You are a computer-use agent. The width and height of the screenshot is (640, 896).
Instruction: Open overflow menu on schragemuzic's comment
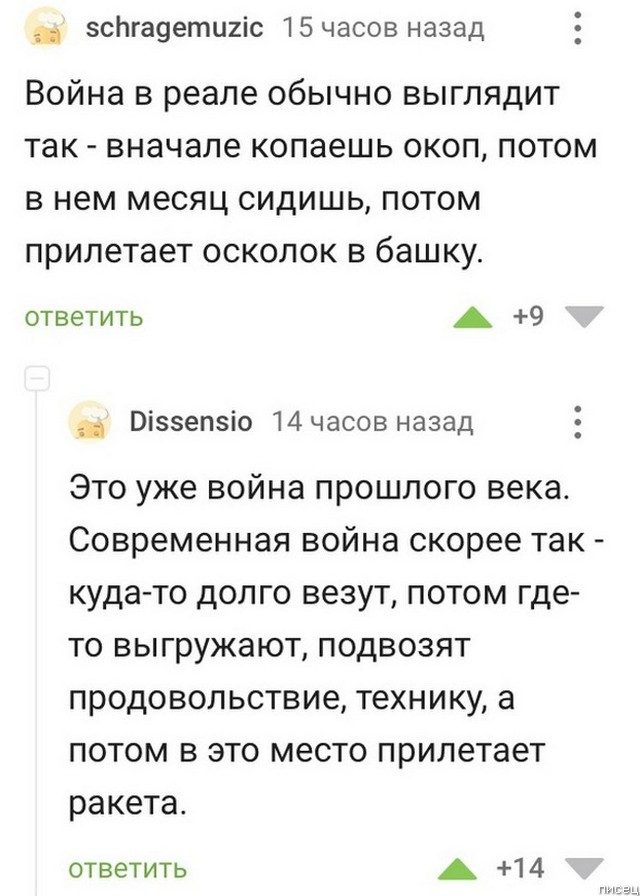coord(579,28)
